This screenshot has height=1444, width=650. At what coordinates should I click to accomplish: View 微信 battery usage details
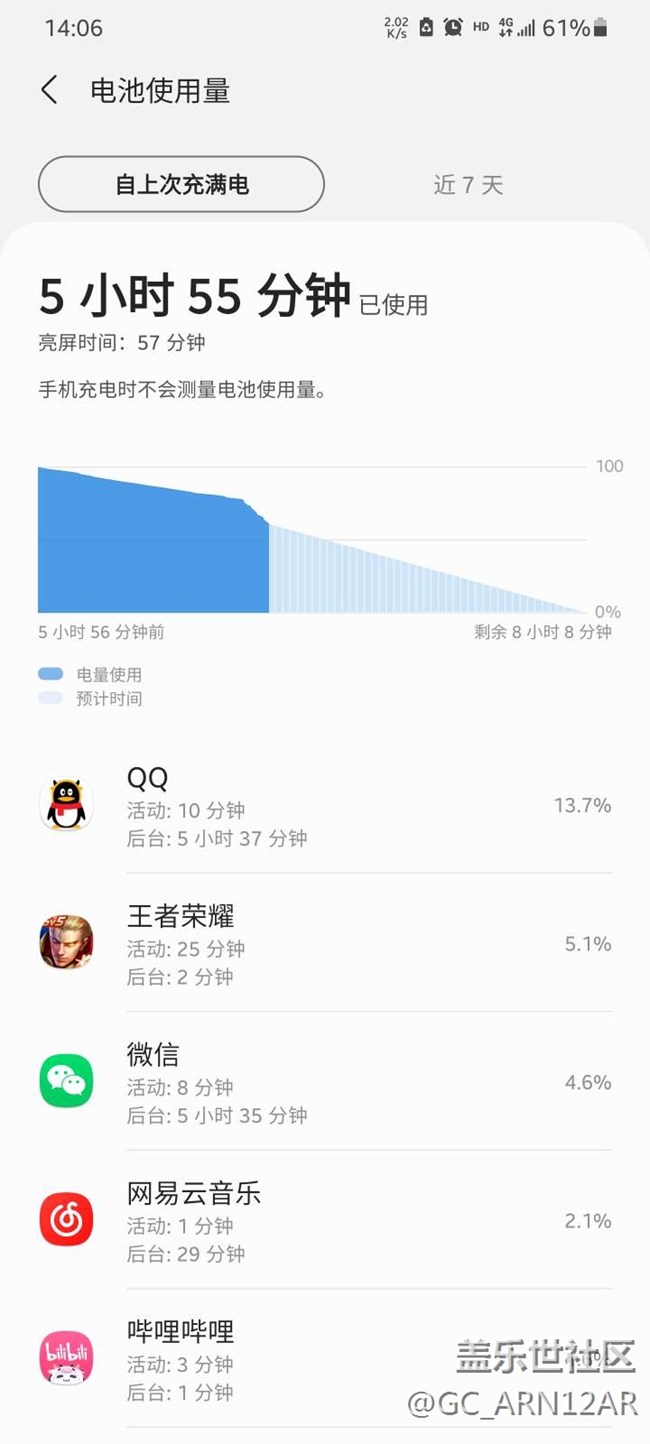(324, 1082)
